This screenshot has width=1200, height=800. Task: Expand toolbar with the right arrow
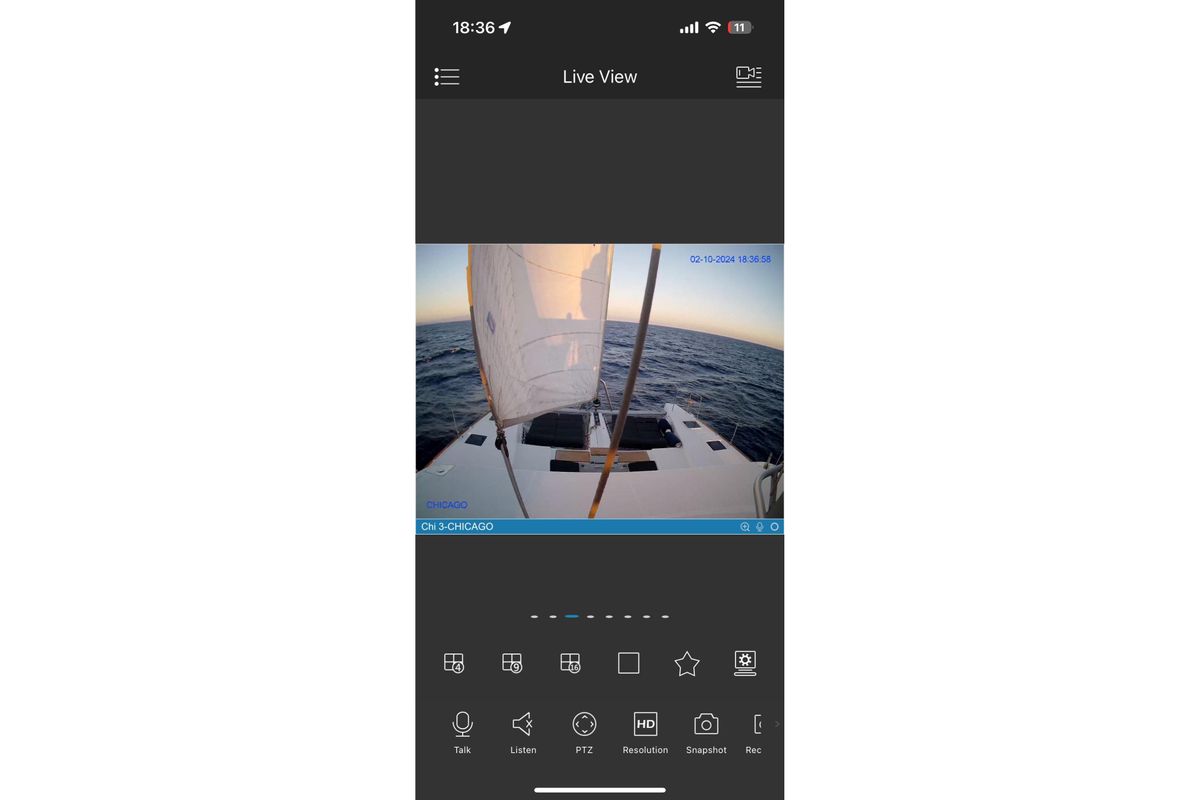[x=777, y=724]
